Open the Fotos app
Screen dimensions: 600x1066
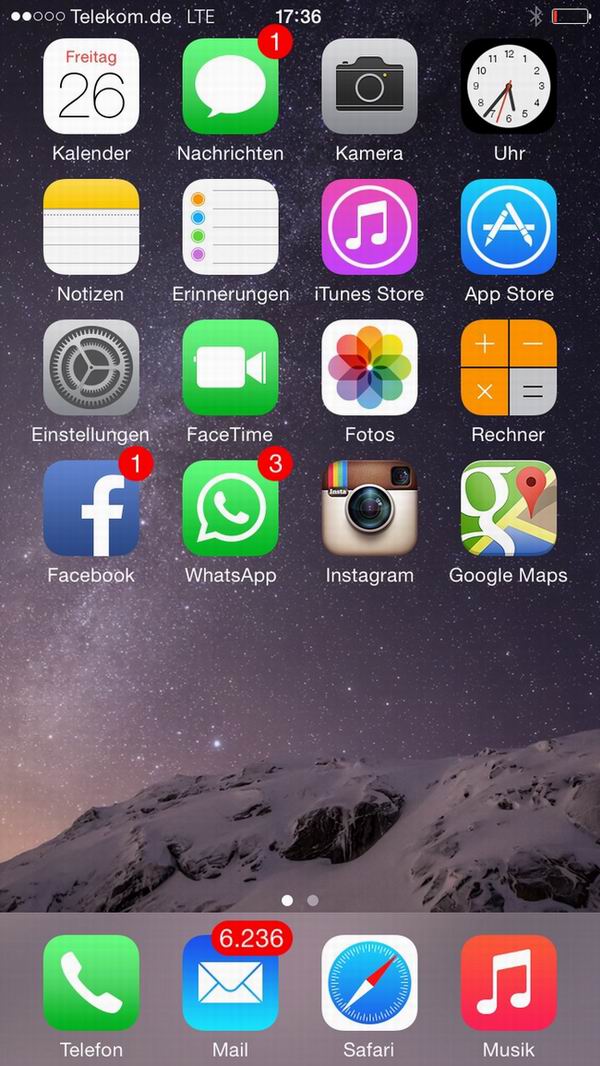pyautogui.click(x=369, y=367)
